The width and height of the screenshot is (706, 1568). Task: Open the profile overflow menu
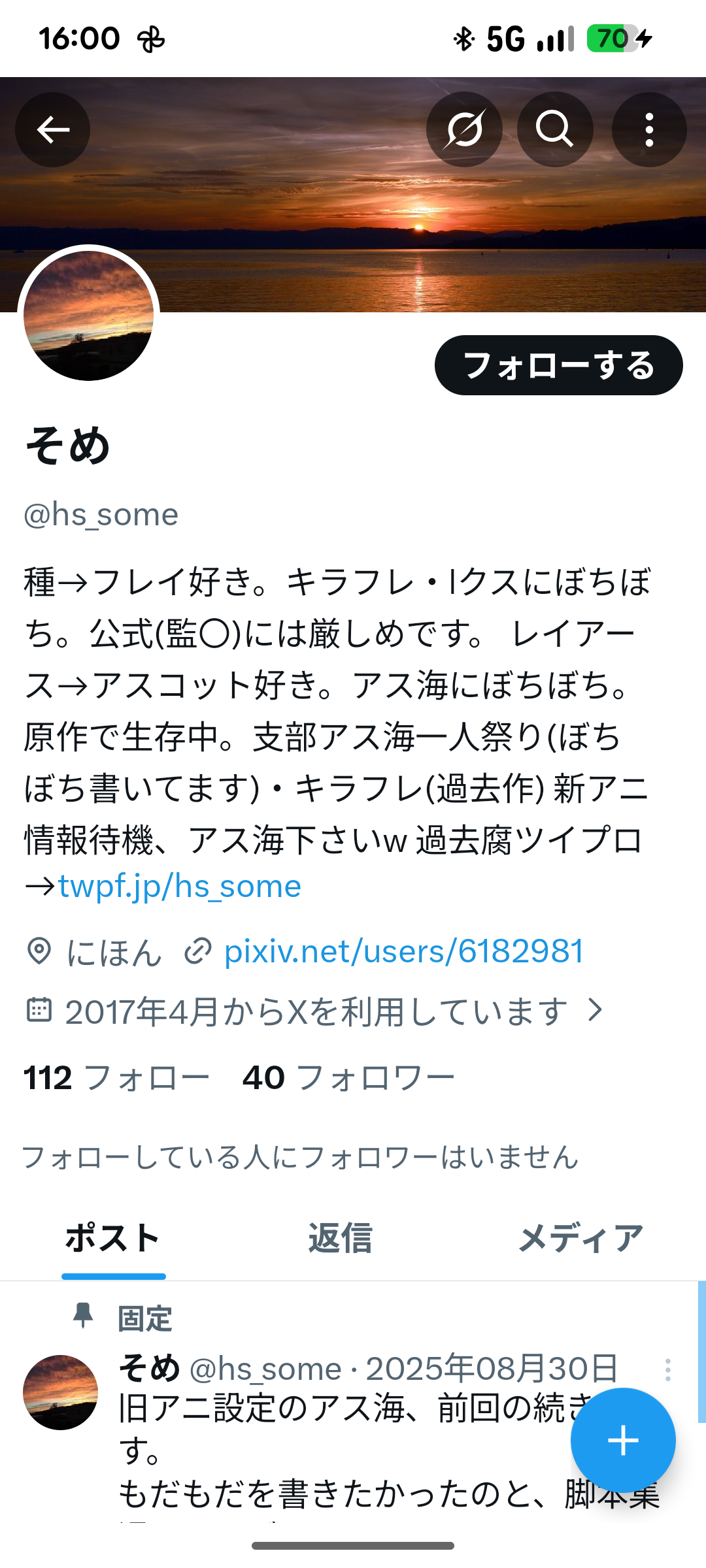pos(649,129)
